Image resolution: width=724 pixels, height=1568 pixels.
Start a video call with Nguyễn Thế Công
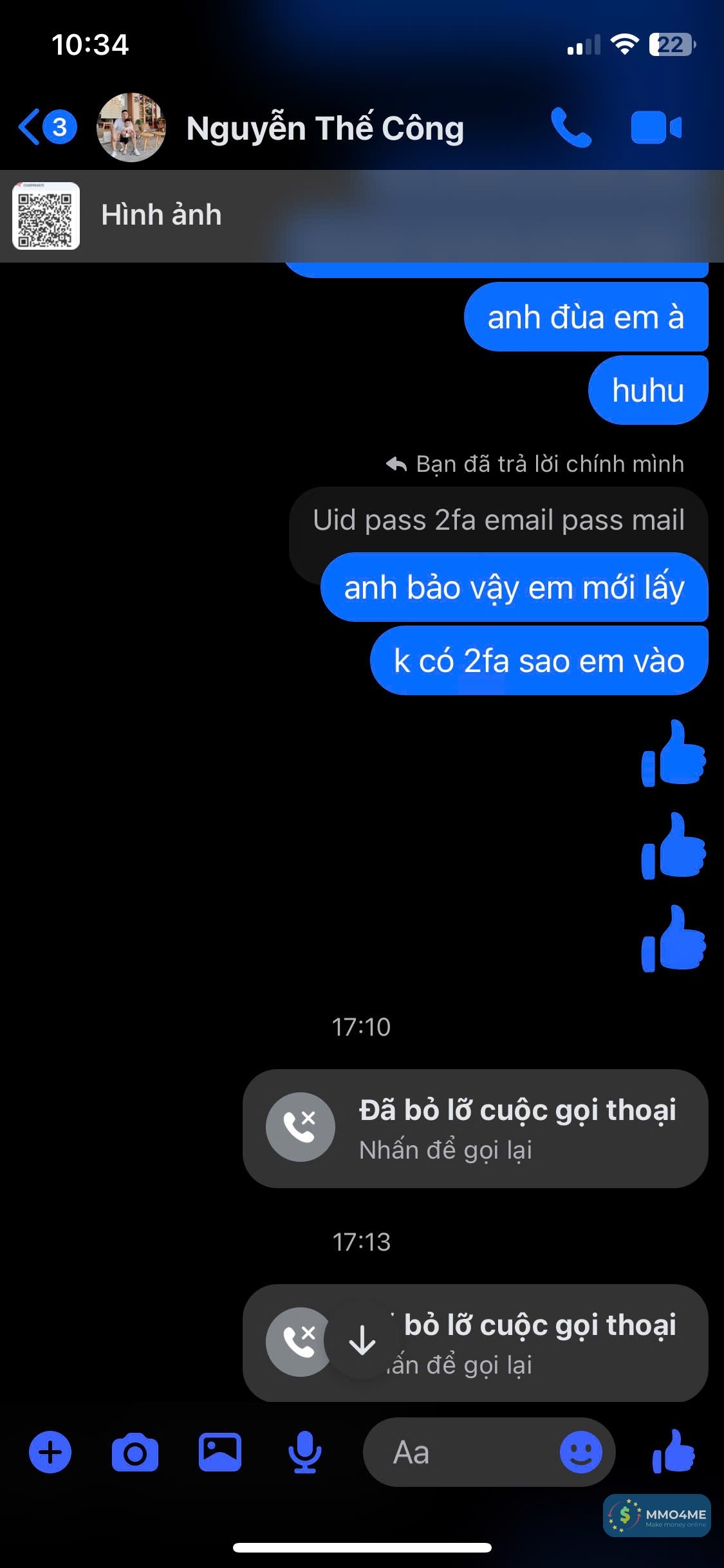click(656, 128)
